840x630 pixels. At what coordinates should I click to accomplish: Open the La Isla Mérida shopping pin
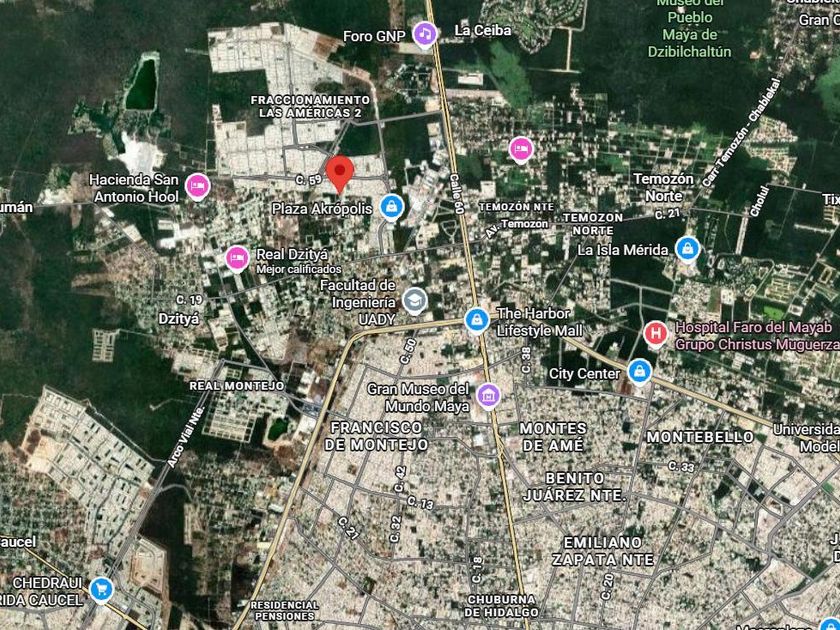tap(687, 249)
